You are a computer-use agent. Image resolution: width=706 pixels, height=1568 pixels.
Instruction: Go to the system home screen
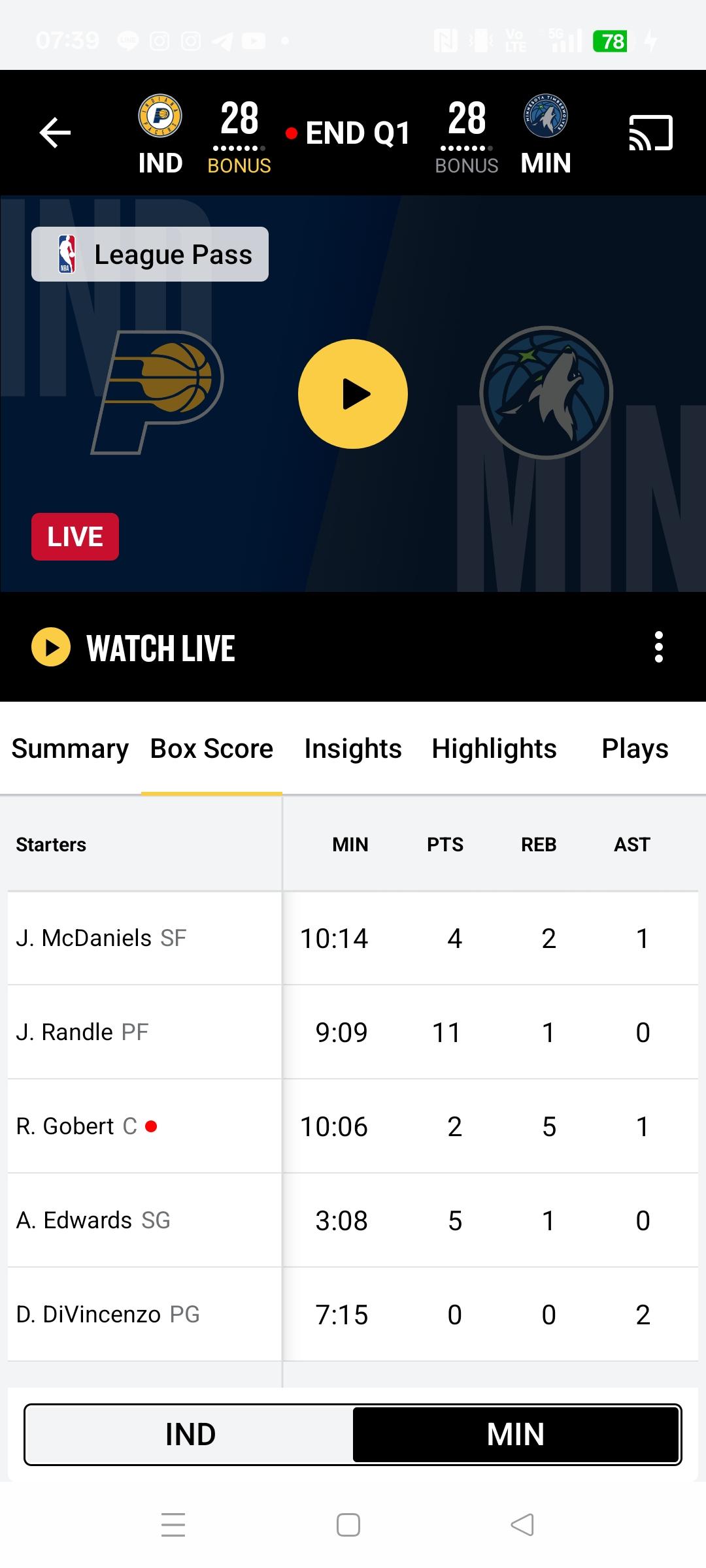tap(348, 1525)
